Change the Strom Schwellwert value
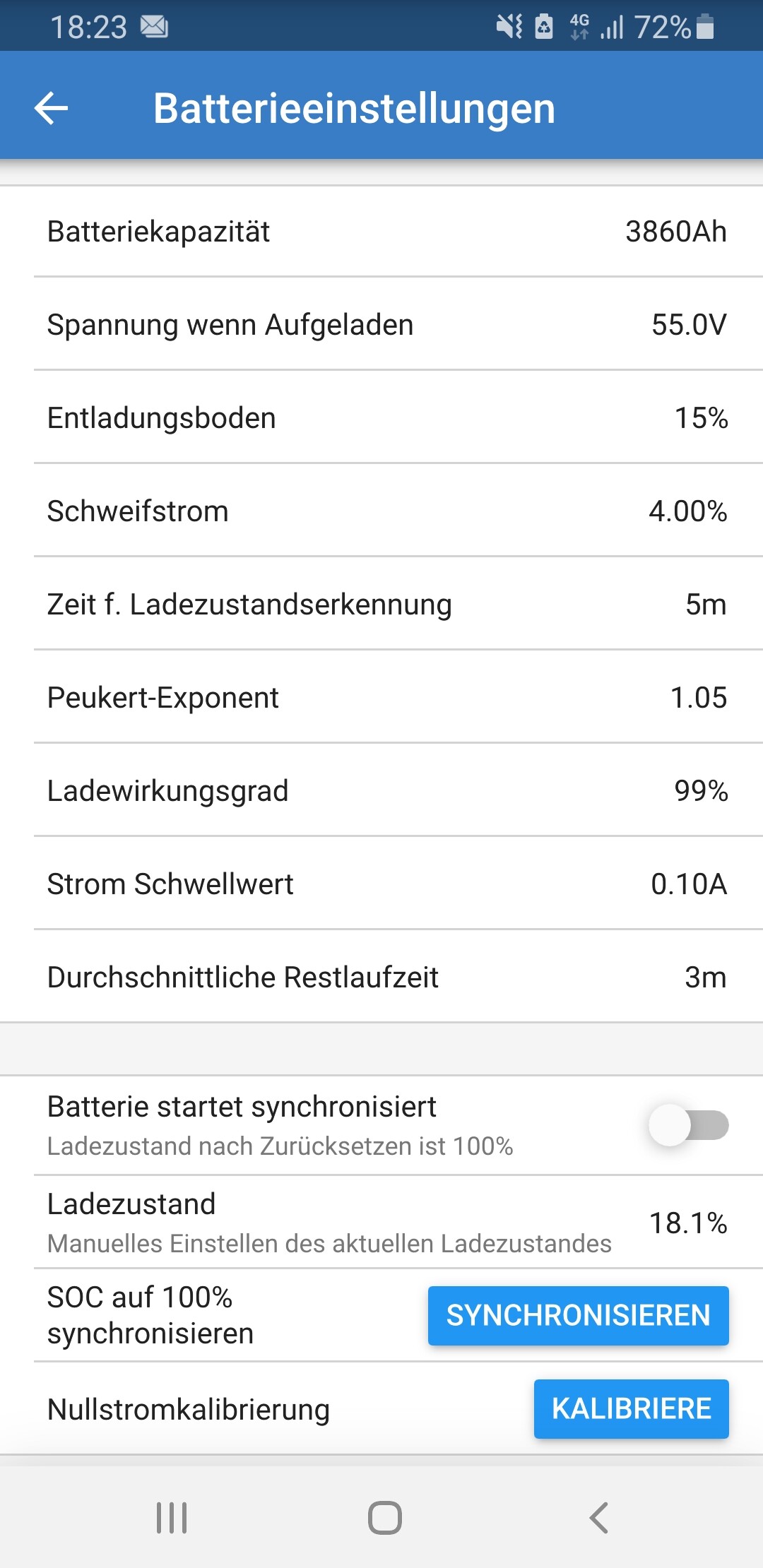Image resolution: width=763 pixels, height=1568 pixels. click(381, 884)
